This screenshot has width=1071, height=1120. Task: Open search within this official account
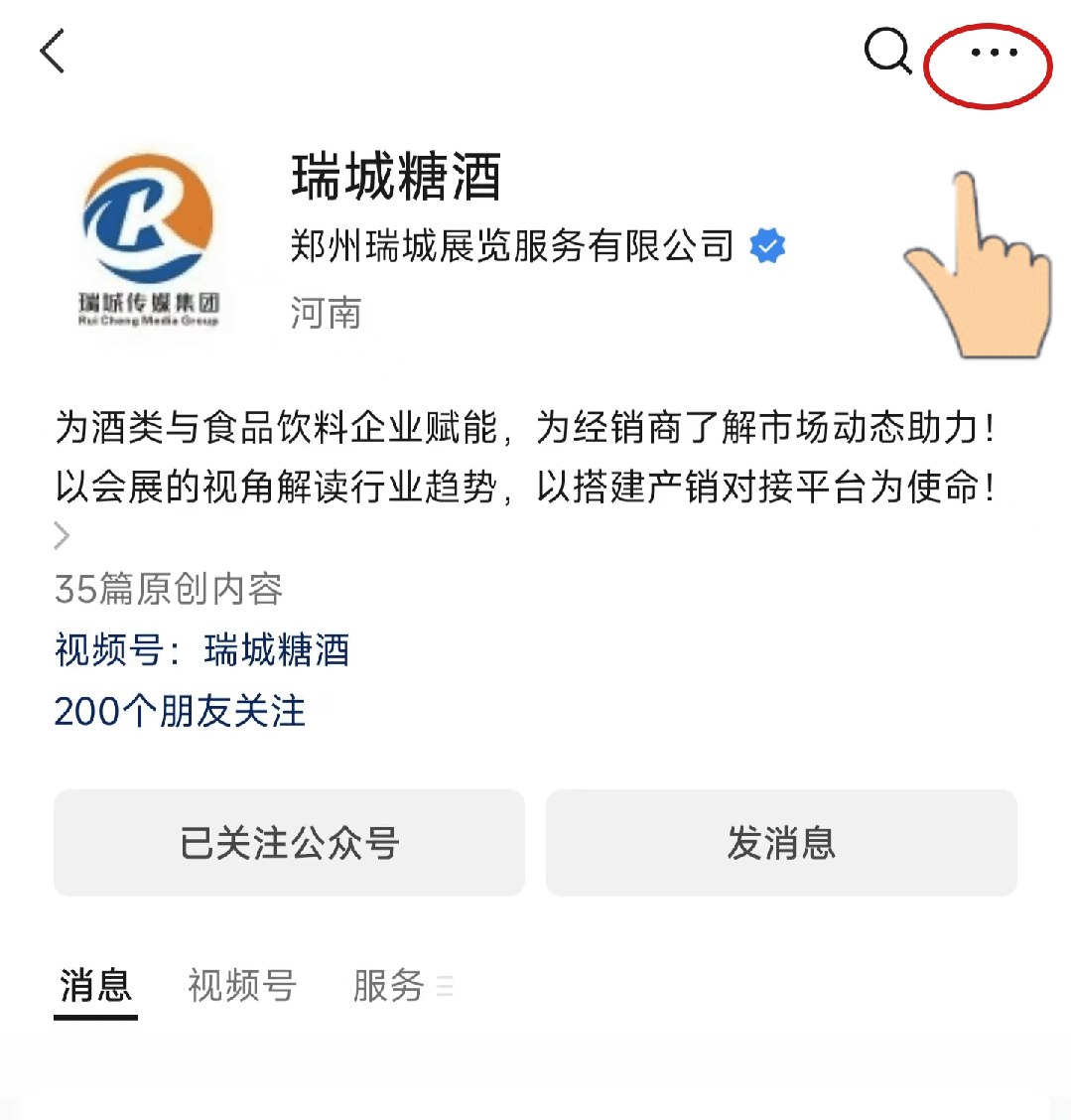[886, 51]
